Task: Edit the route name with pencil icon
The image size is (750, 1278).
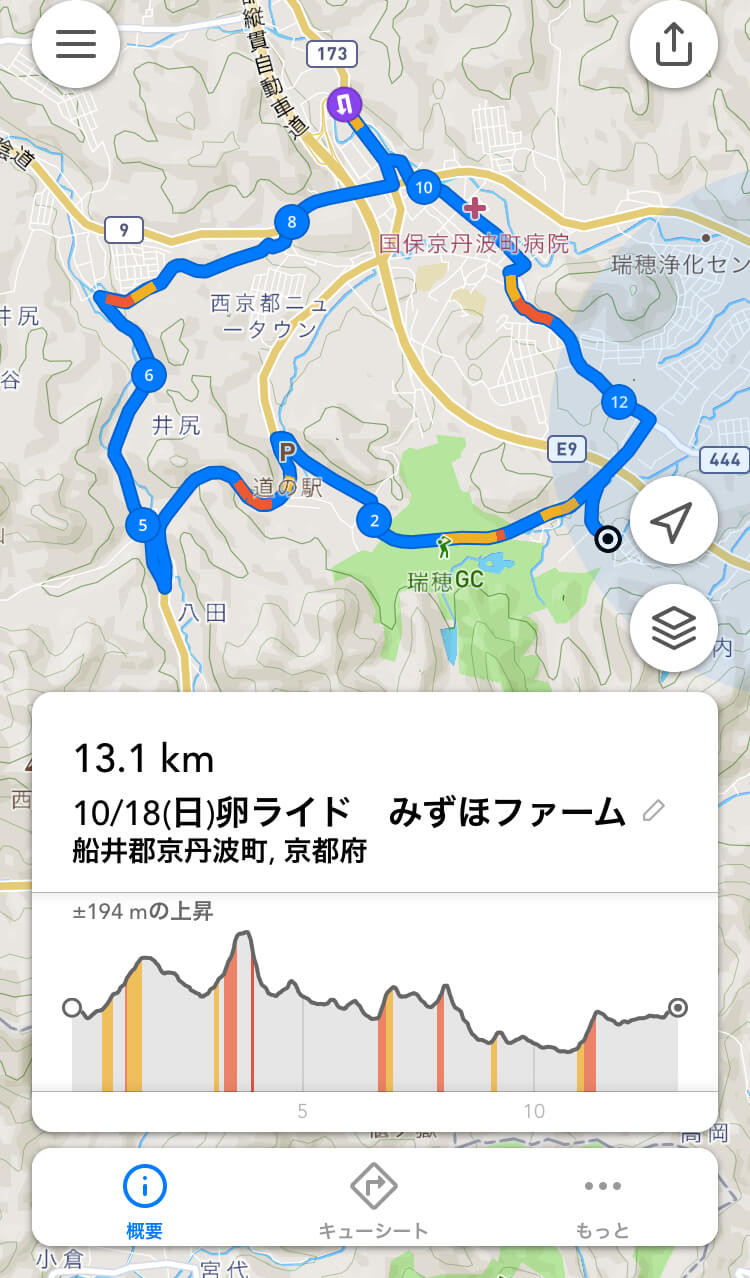Action: [x=653, y=810]
